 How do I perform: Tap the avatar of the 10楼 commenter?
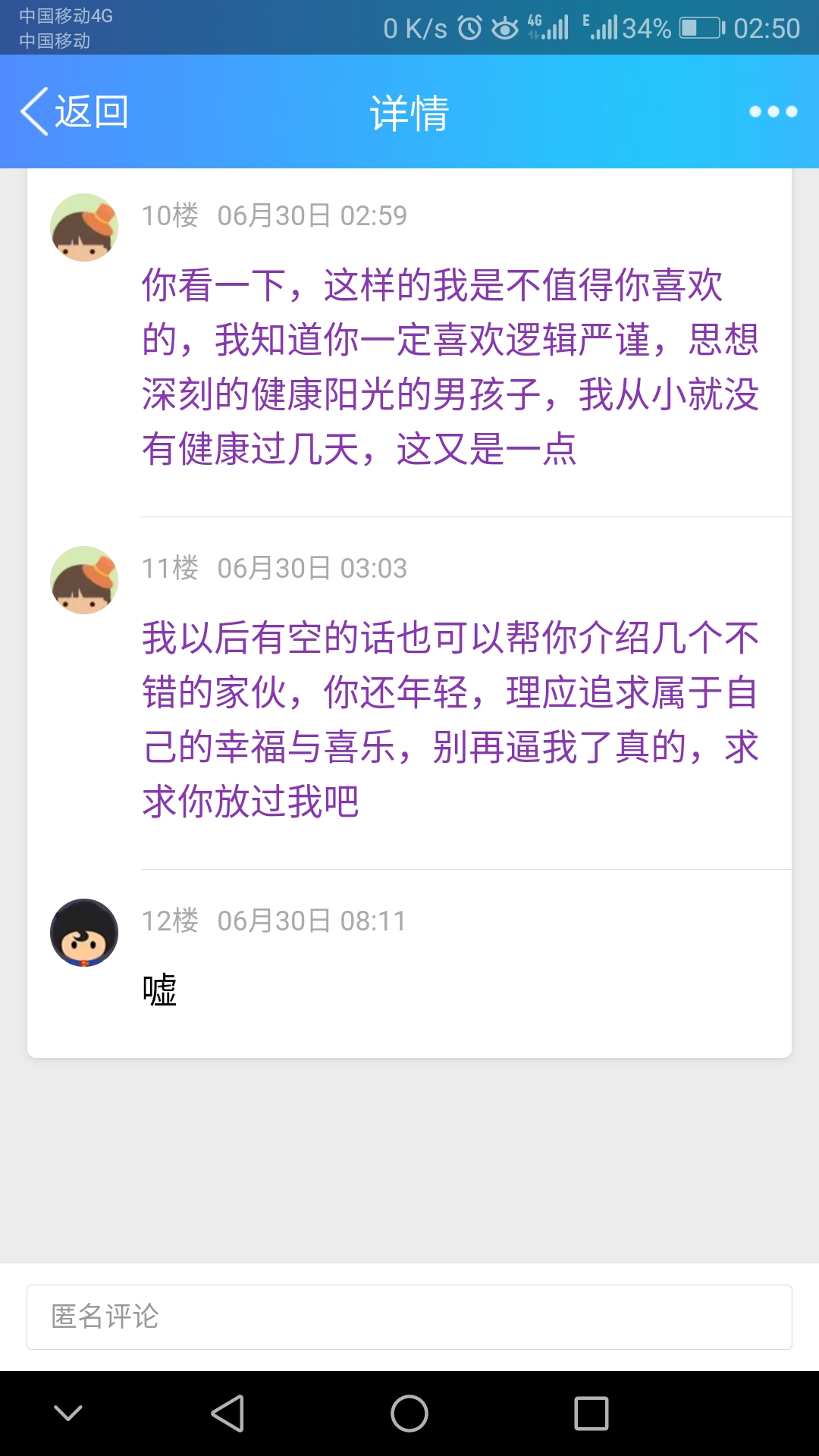pyautogui.click(x=84, y=227)
